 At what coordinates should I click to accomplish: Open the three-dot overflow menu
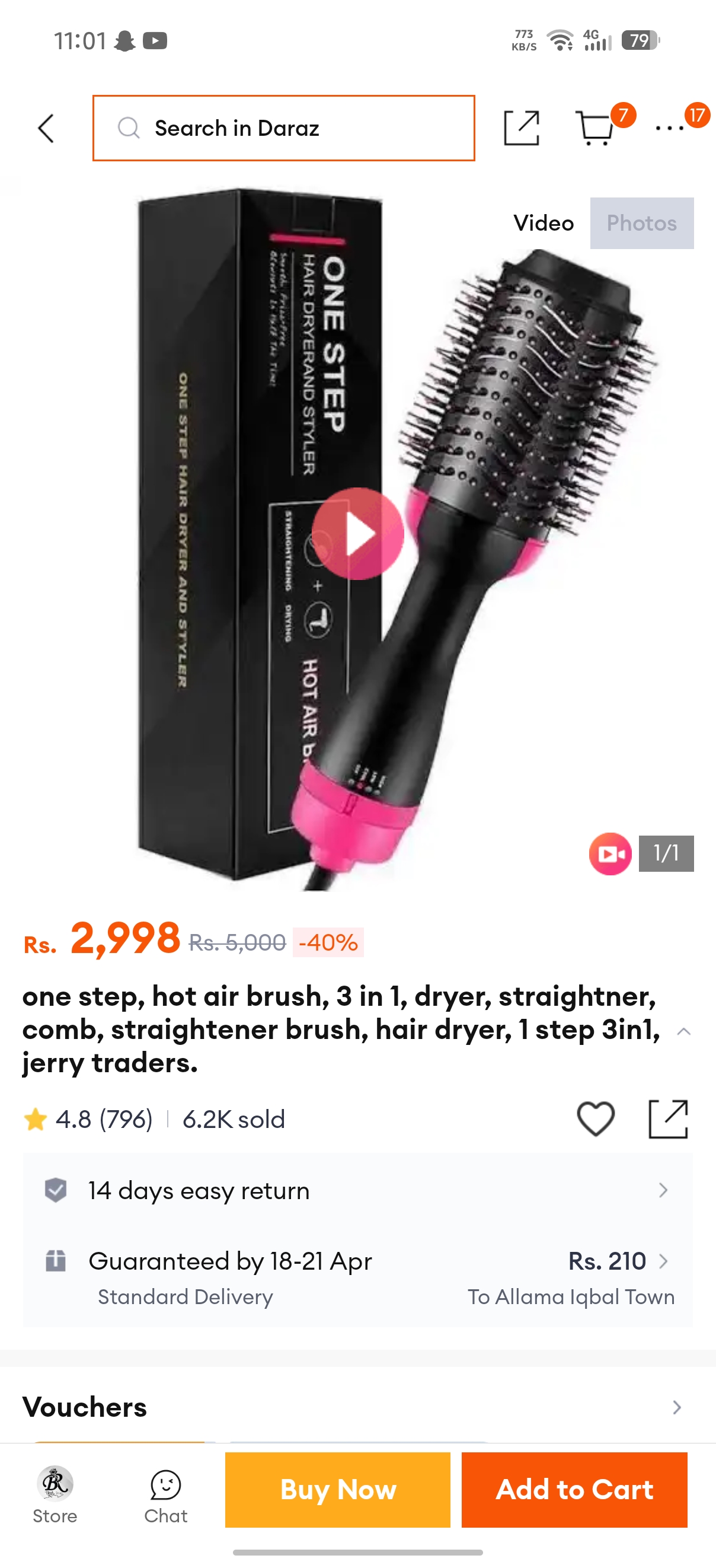670,129
